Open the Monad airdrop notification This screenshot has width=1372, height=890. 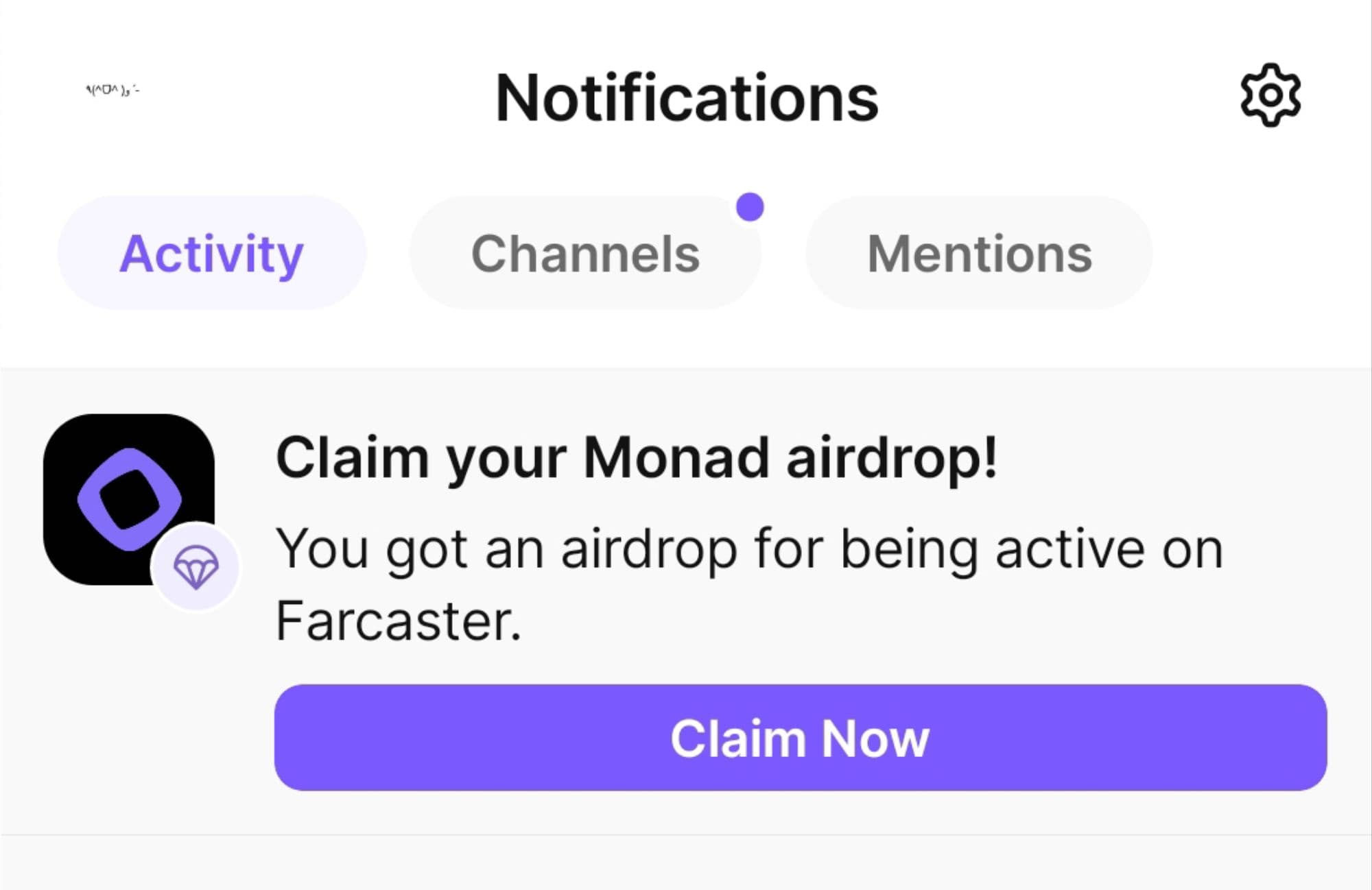tap(635, 458)
